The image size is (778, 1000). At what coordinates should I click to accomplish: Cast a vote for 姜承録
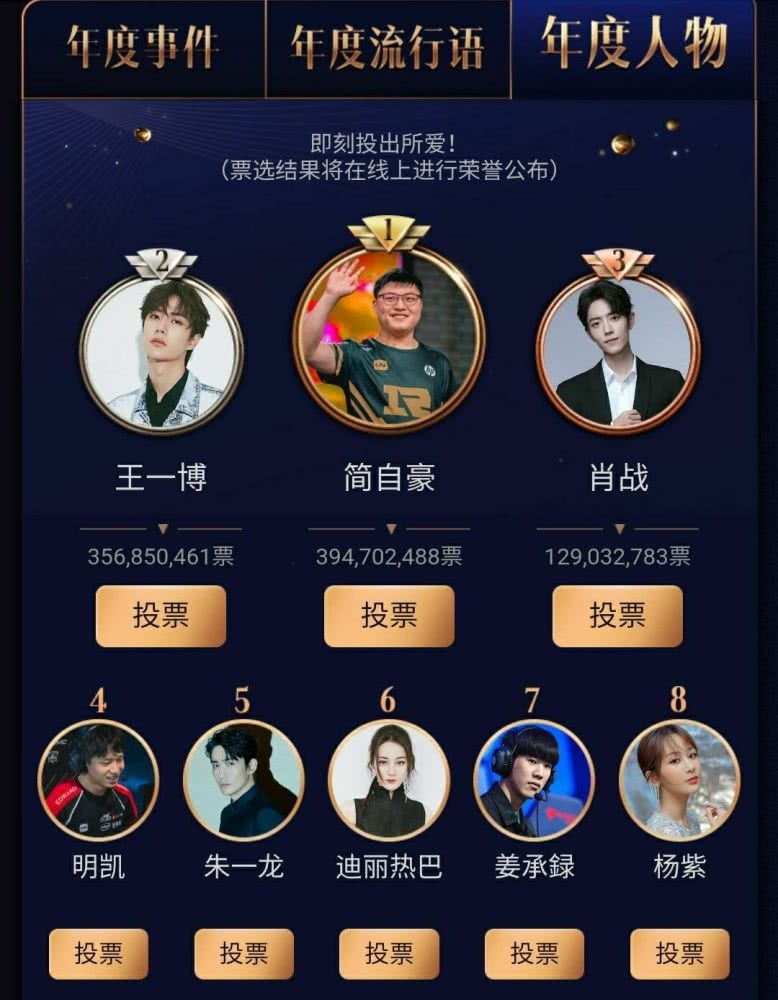[x=534, y=954]
